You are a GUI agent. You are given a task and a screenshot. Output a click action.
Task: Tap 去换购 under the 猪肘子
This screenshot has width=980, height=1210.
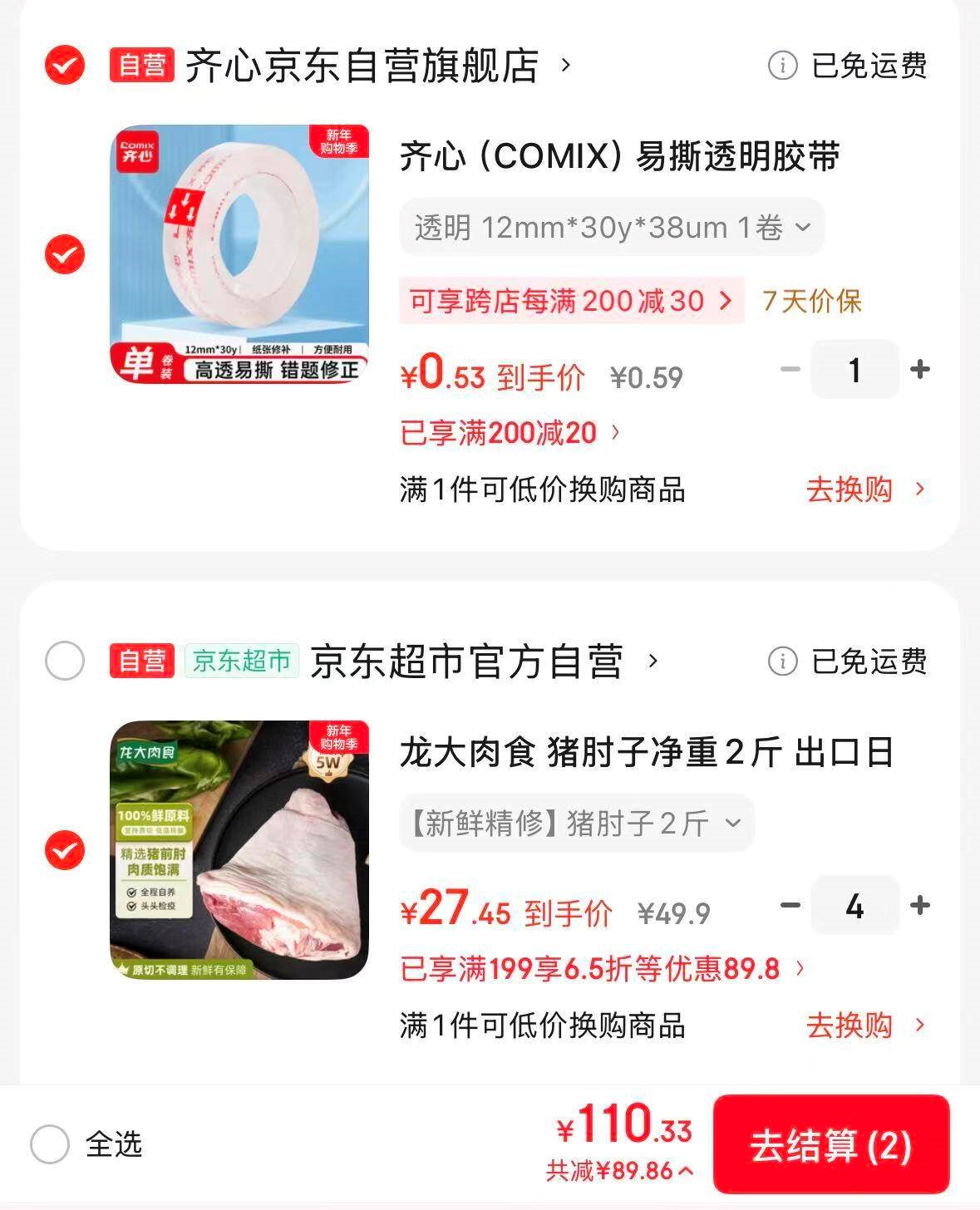point(864,1026)
